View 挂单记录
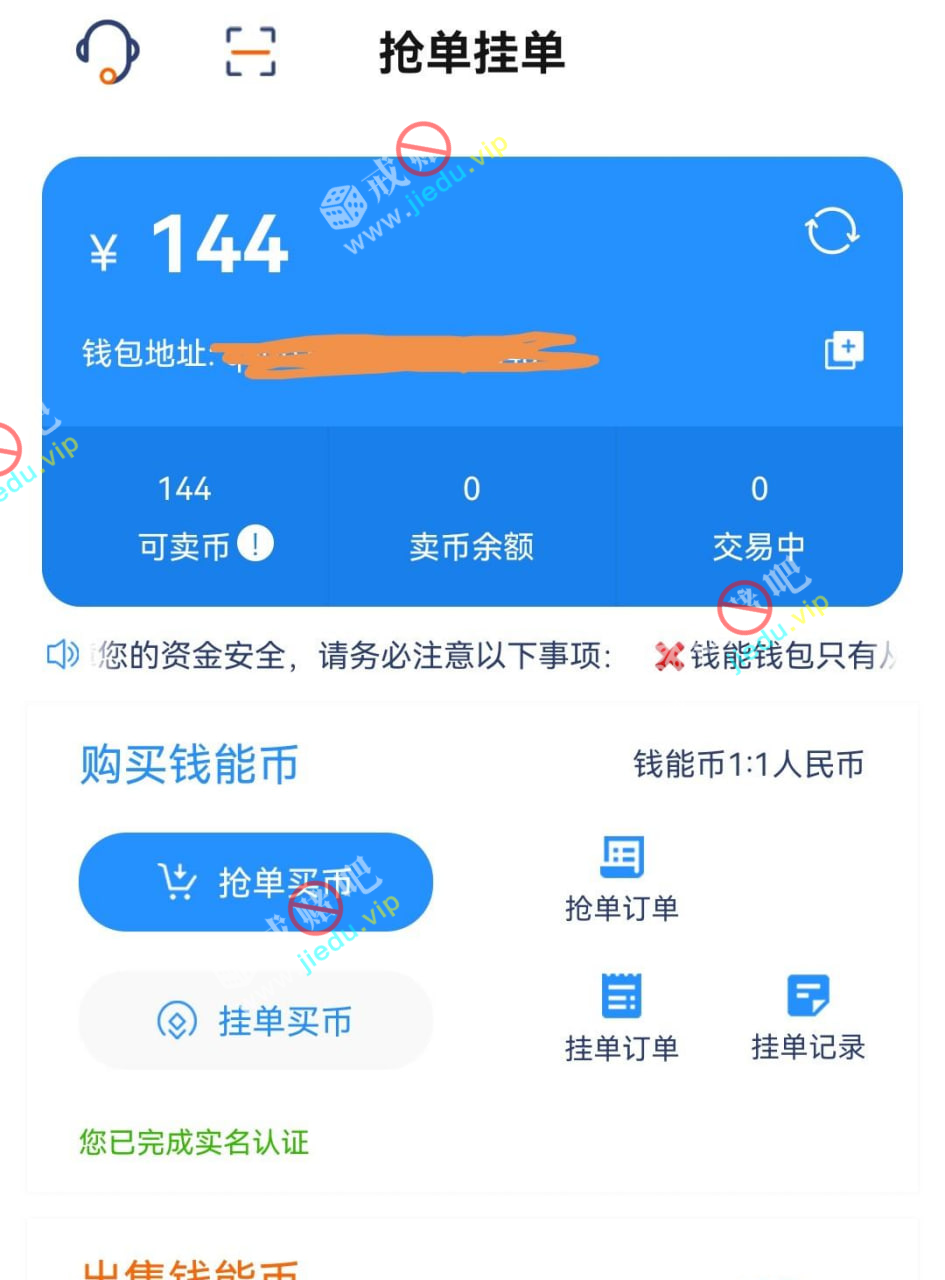This screenshot has width=945, height=1280. (808, 1018)
